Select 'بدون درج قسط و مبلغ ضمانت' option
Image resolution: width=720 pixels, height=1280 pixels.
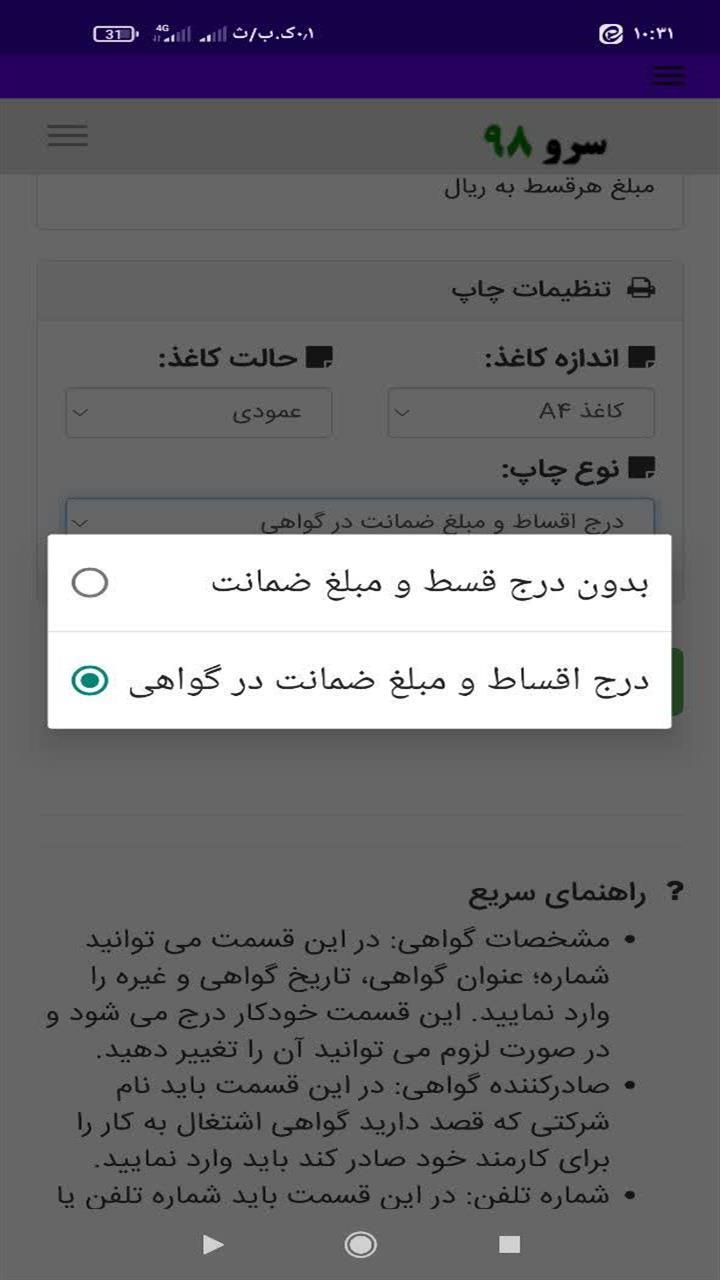[360, 583]
